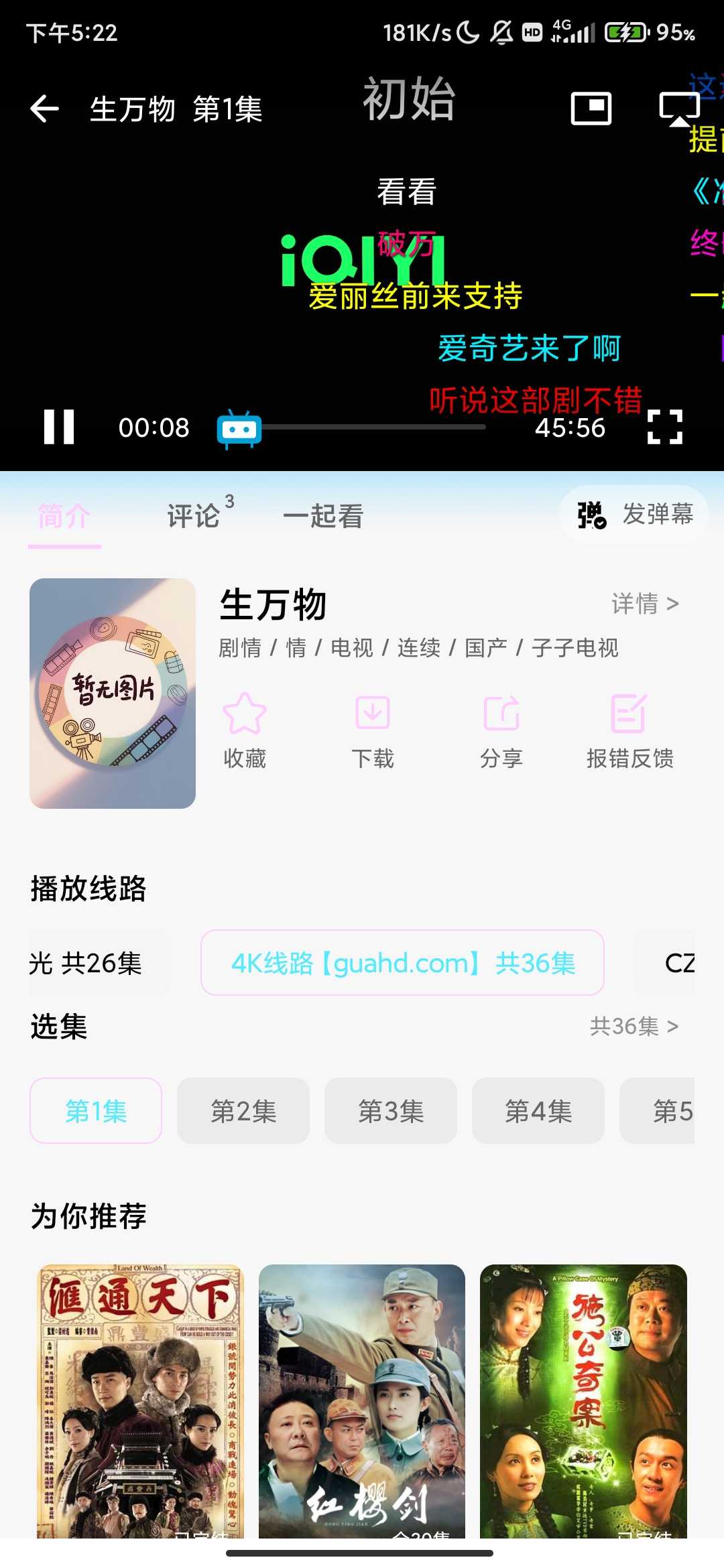Pause the playing video

(x=59, y=428)
